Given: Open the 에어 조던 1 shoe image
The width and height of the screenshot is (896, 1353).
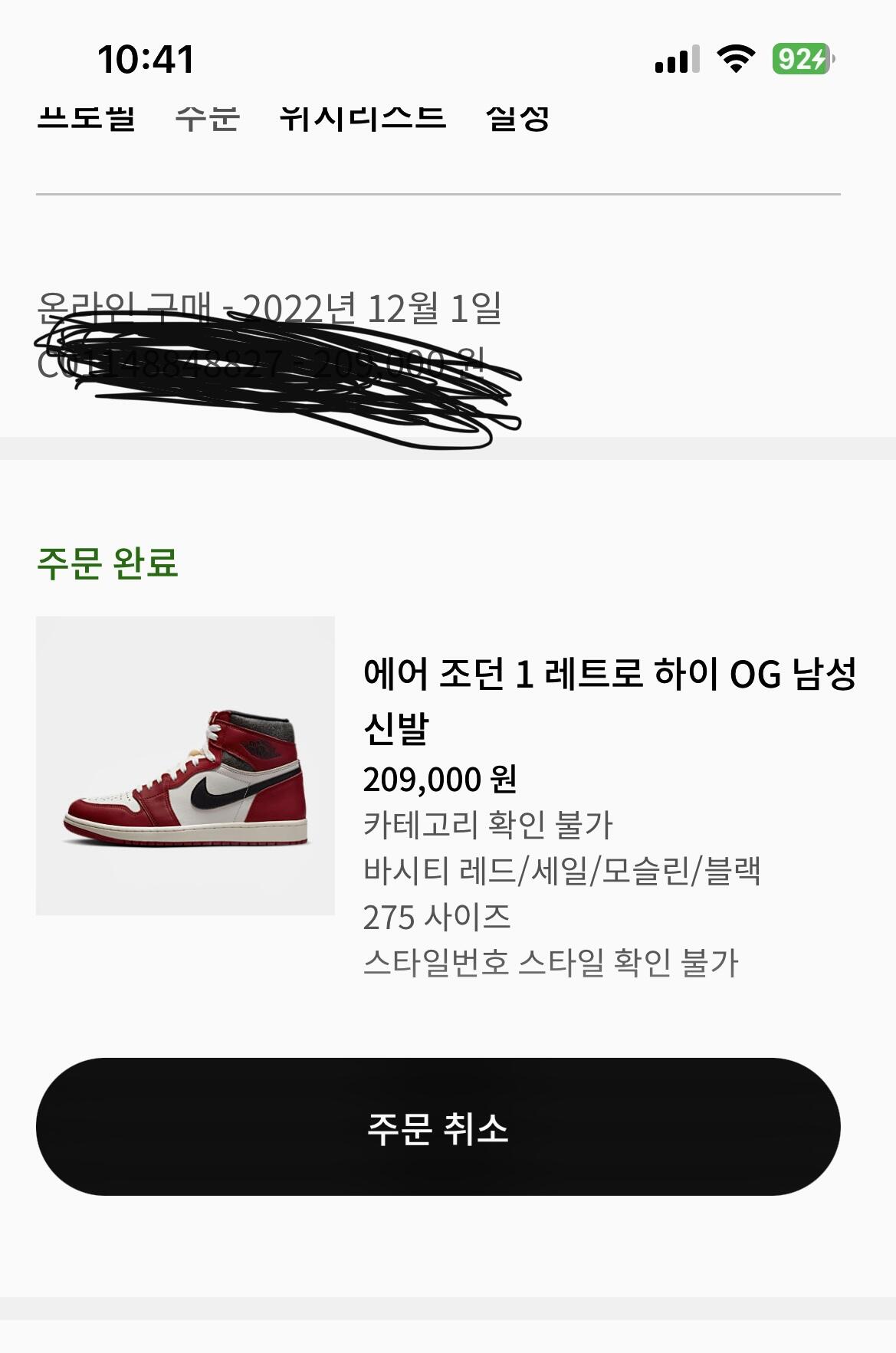Looking at the screenshot, I should (185, 765).
